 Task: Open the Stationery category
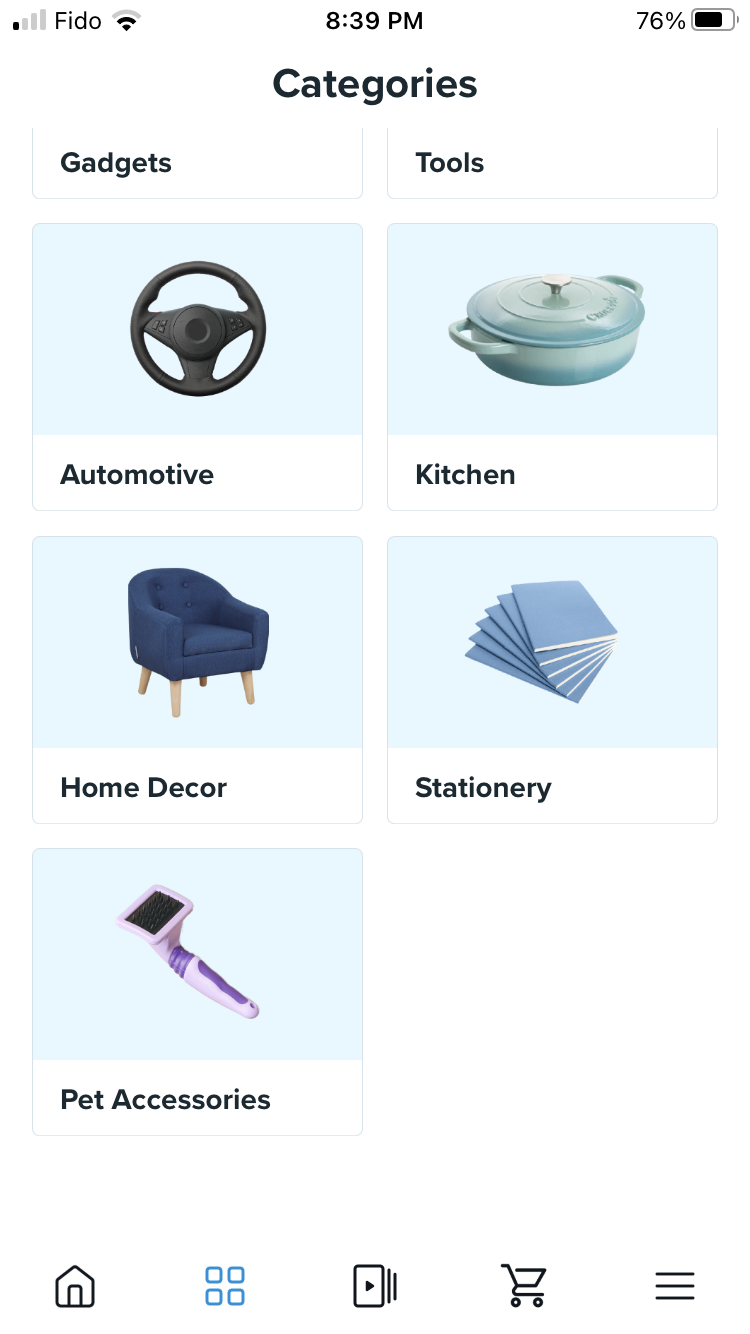[x=552, y=679]
